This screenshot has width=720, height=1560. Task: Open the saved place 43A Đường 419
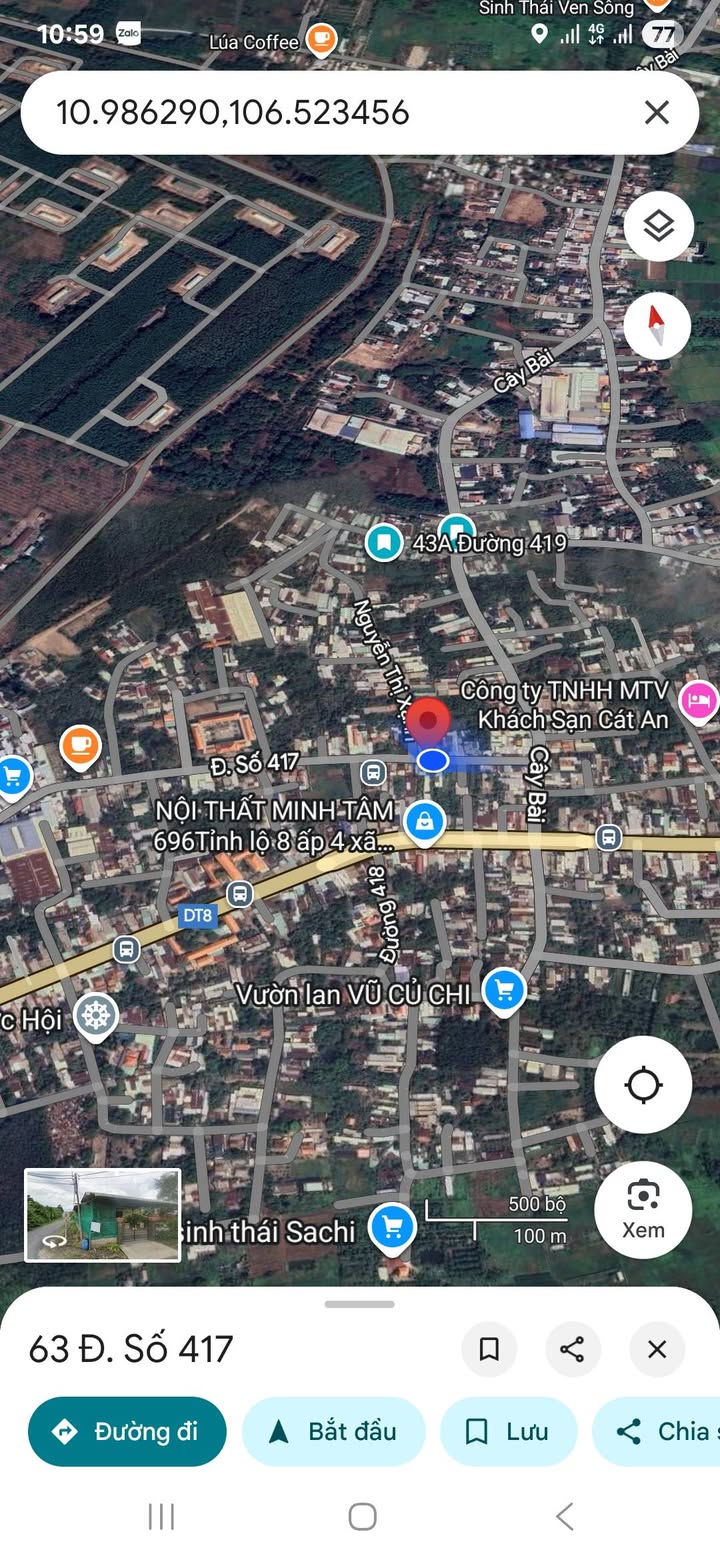click(383, 543)
